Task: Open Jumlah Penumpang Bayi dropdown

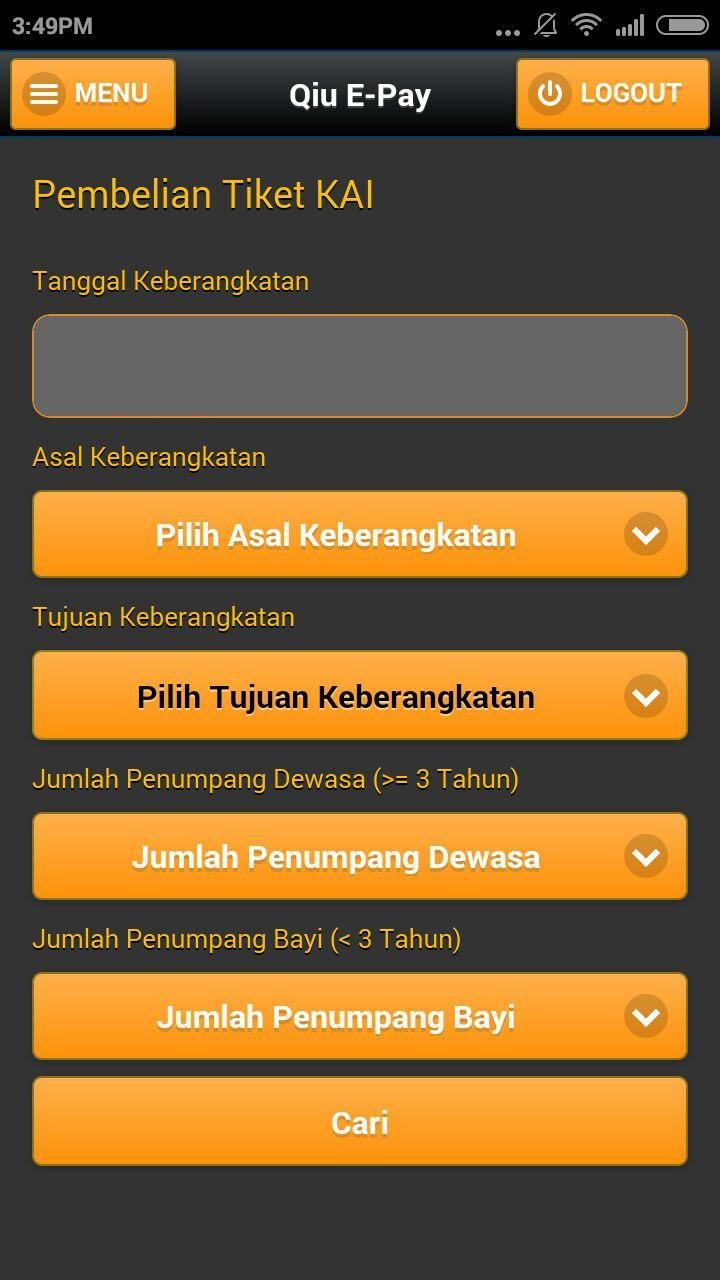Action: [x=360, y=1016]
